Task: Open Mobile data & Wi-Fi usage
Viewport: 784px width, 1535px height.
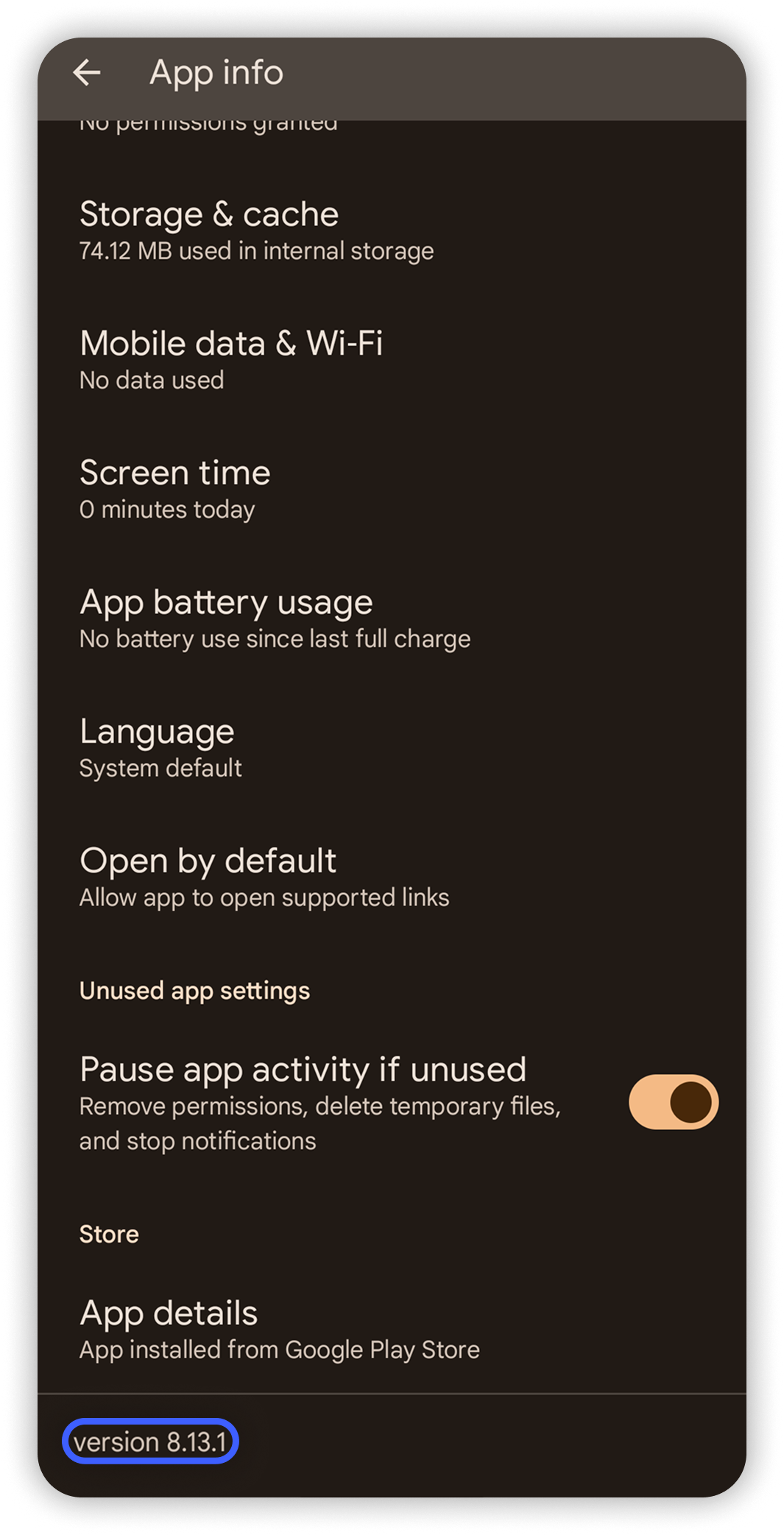Action: pos(231,360)
